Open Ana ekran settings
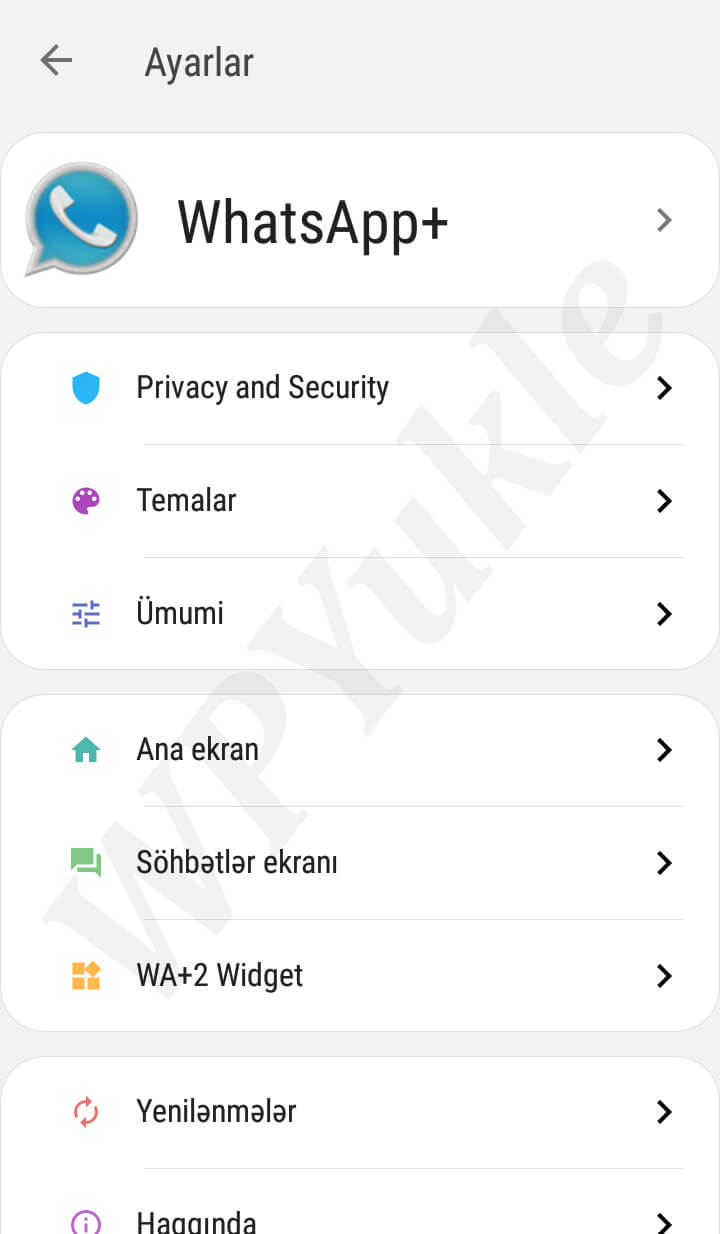The image size is (720, 1234). (360, 750)
